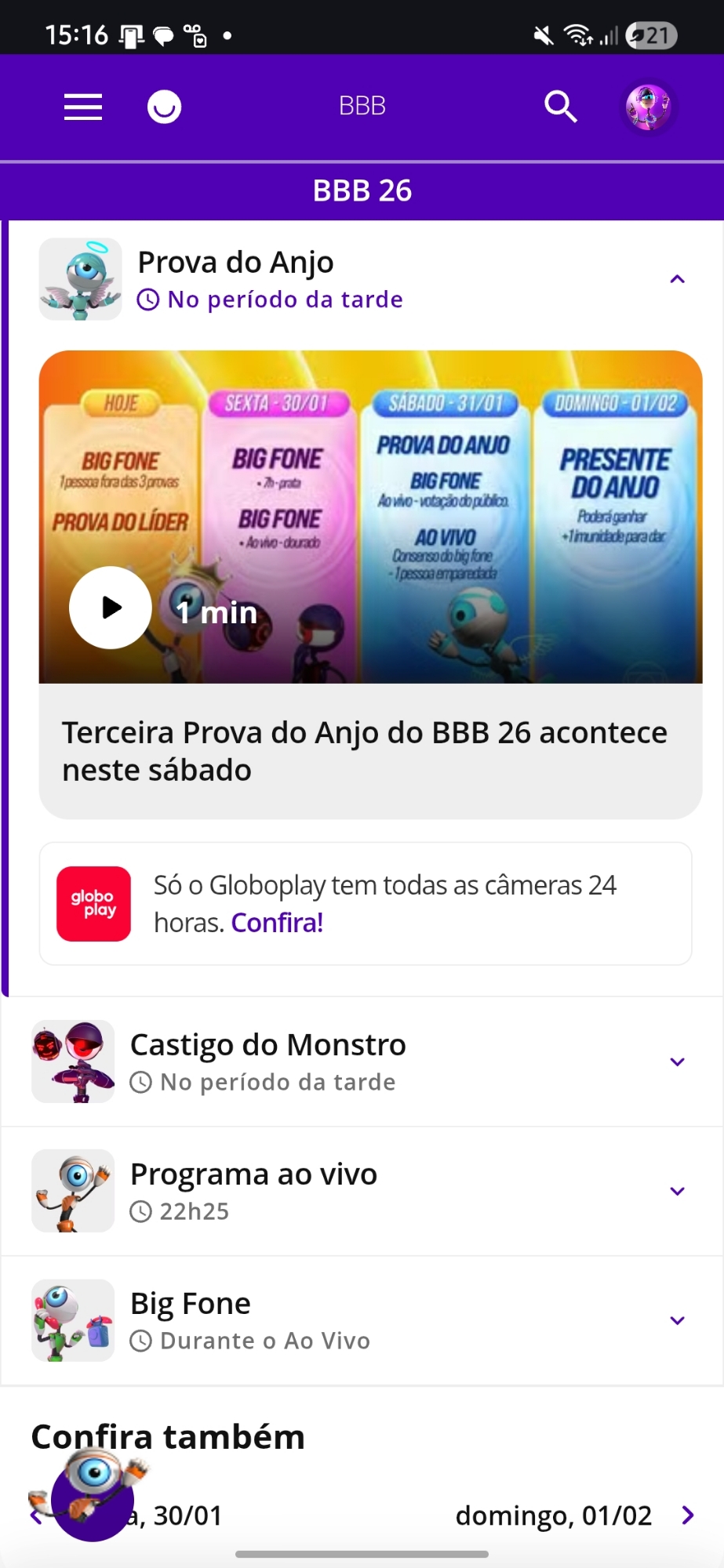Play the 1 min schedule video
This screenshot has height=1568, width=724.
tap(111, 608)
